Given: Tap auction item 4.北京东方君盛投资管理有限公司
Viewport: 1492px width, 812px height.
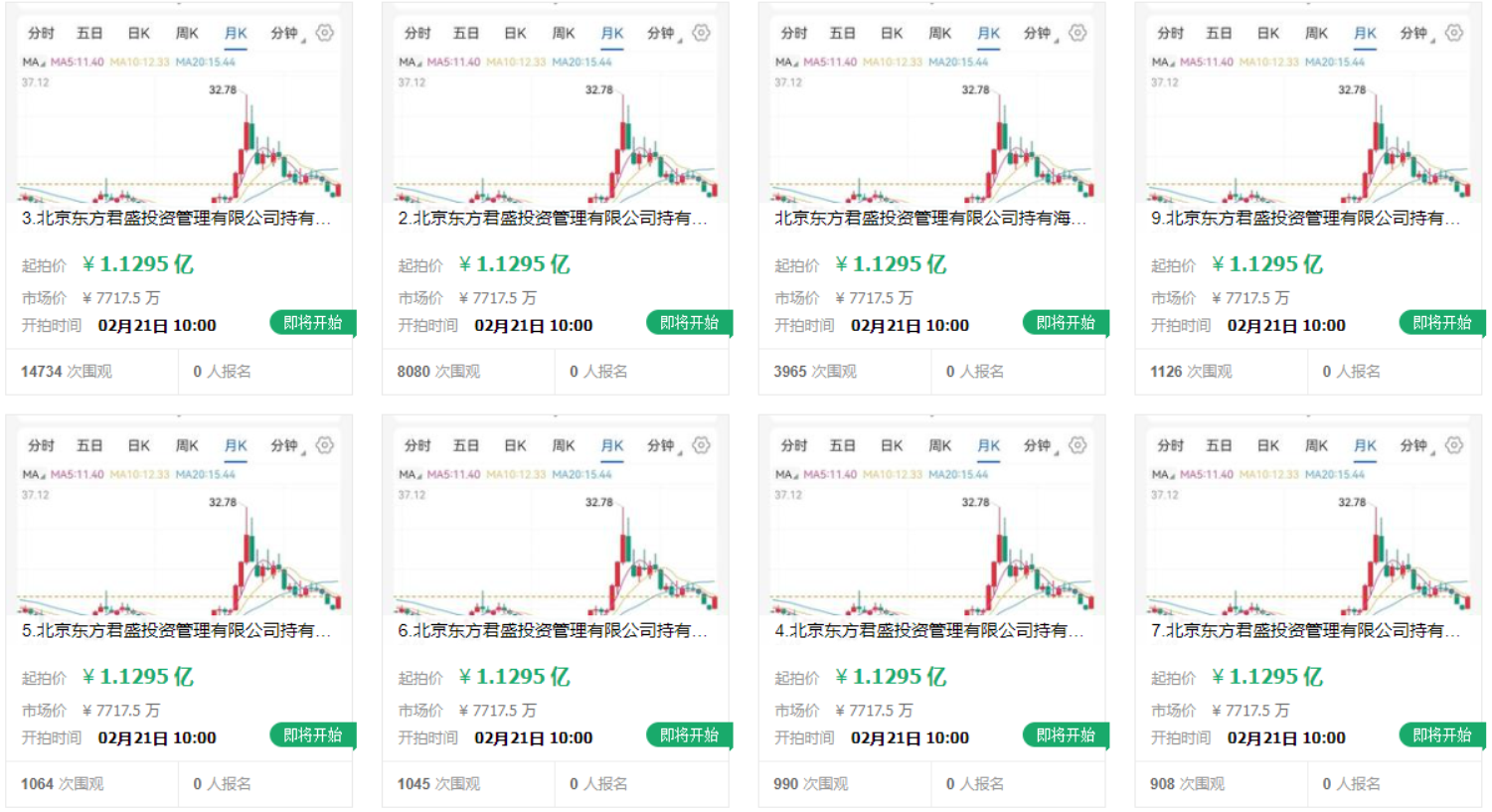Looking at the screenshot, I should (x=929, y=630).
